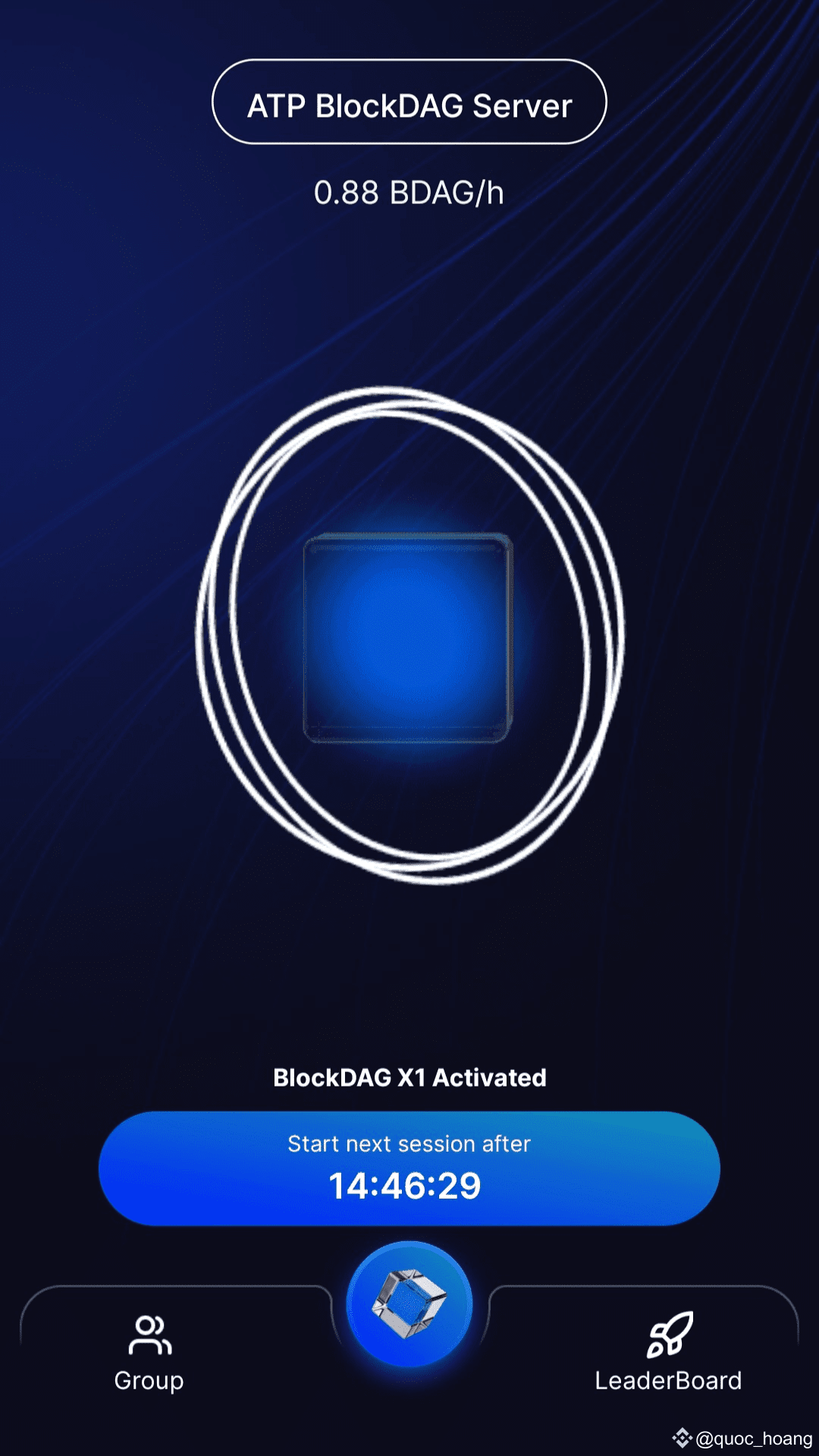Tap the center BlockDAG cube button
The width and height of the screenshot is (819, 1456).
point(409,1304)
